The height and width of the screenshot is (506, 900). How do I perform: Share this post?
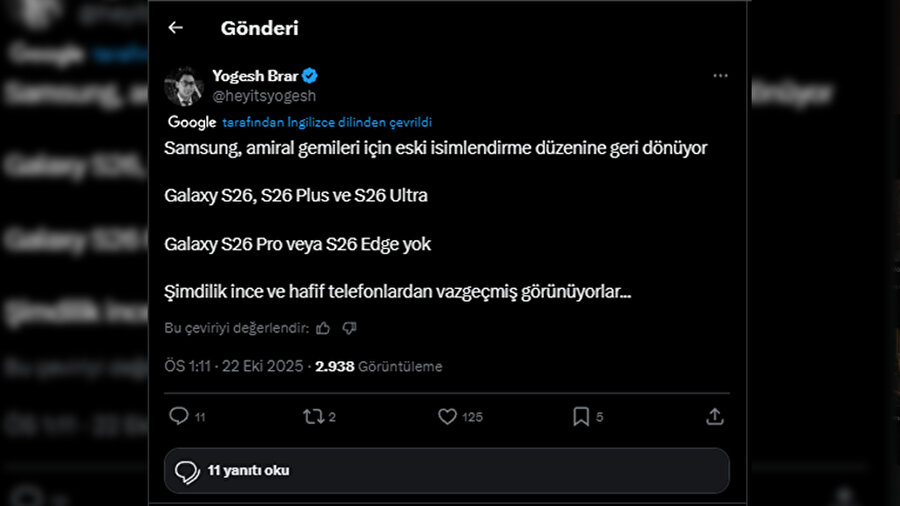tap(714, 416)
